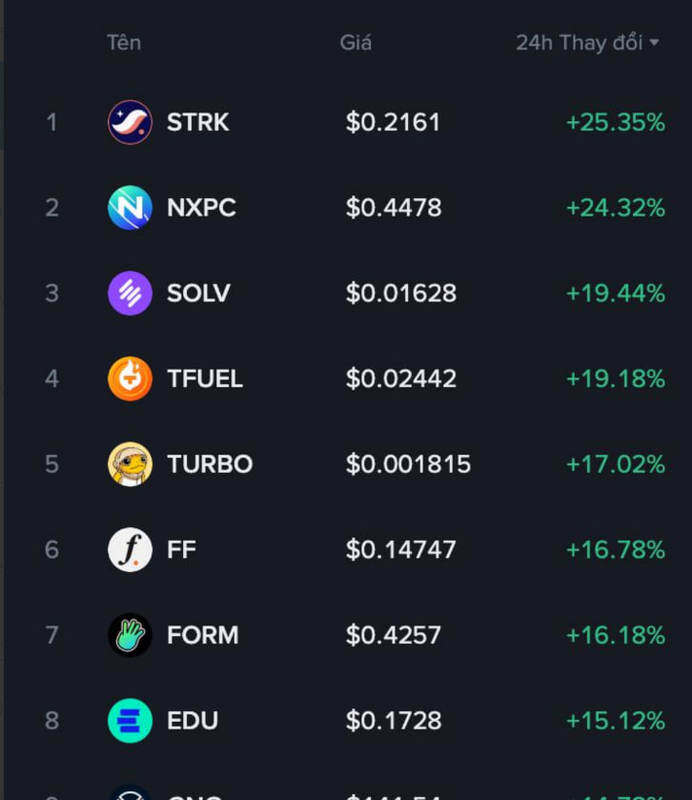View TFUEL details
692x800 pixels.
point(204,379)
